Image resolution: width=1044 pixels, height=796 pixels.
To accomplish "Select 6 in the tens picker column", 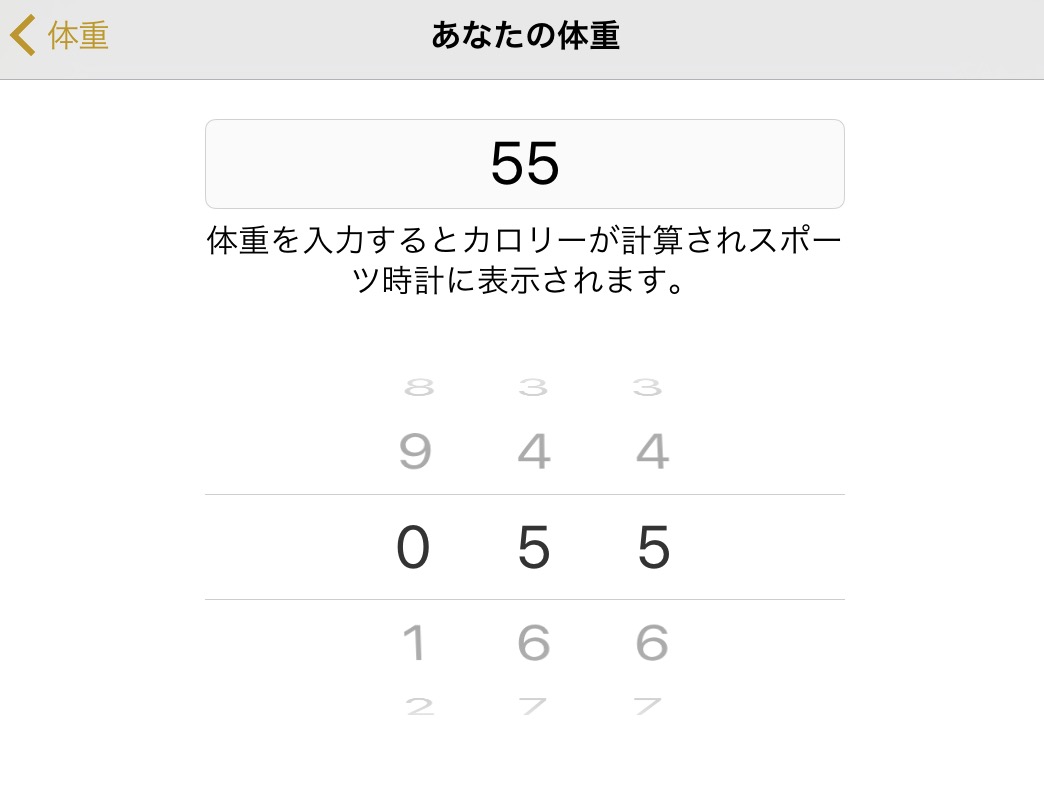I will coord(534,643).
